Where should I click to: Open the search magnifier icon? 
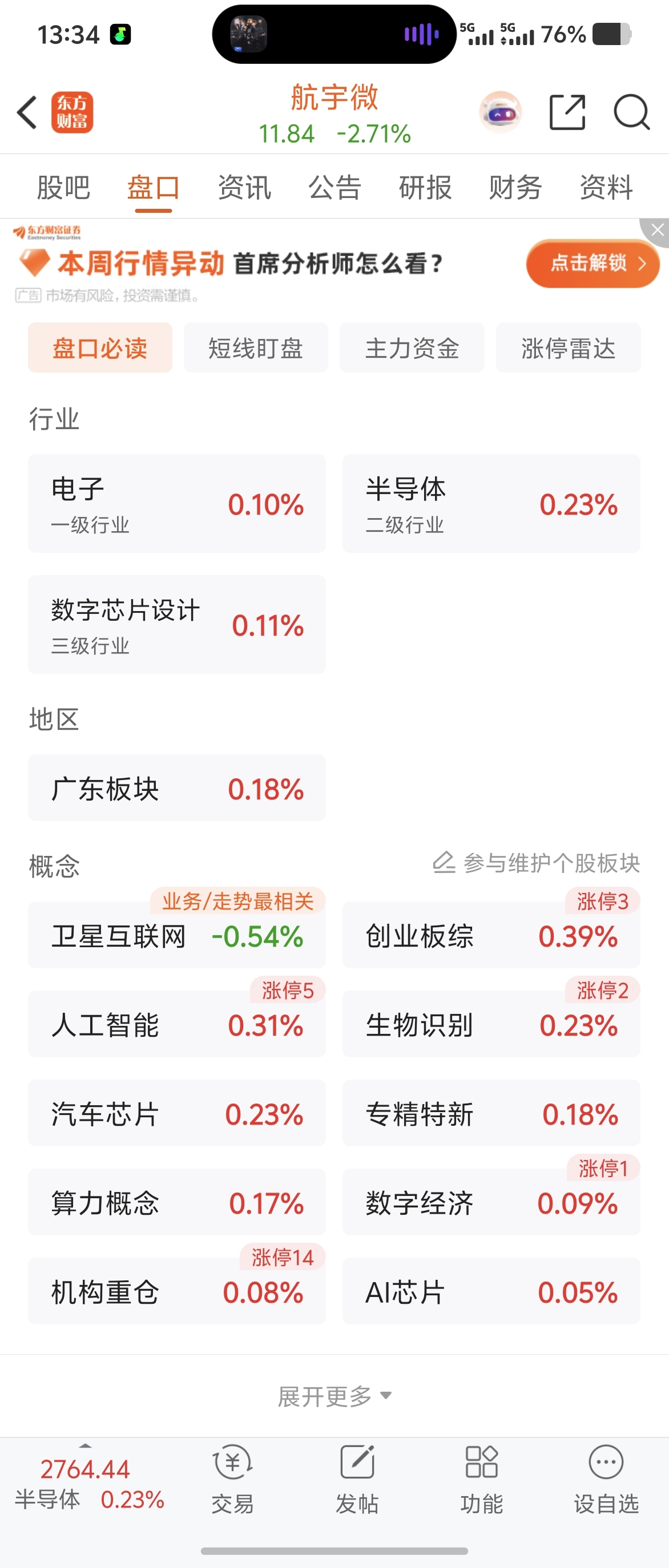631,112
